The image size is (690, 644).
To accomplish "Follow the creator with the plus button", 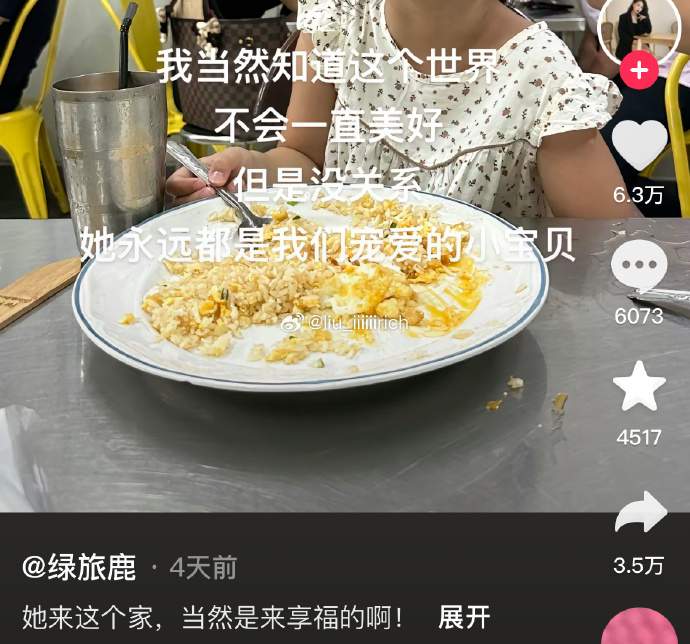I will (639, 71).
